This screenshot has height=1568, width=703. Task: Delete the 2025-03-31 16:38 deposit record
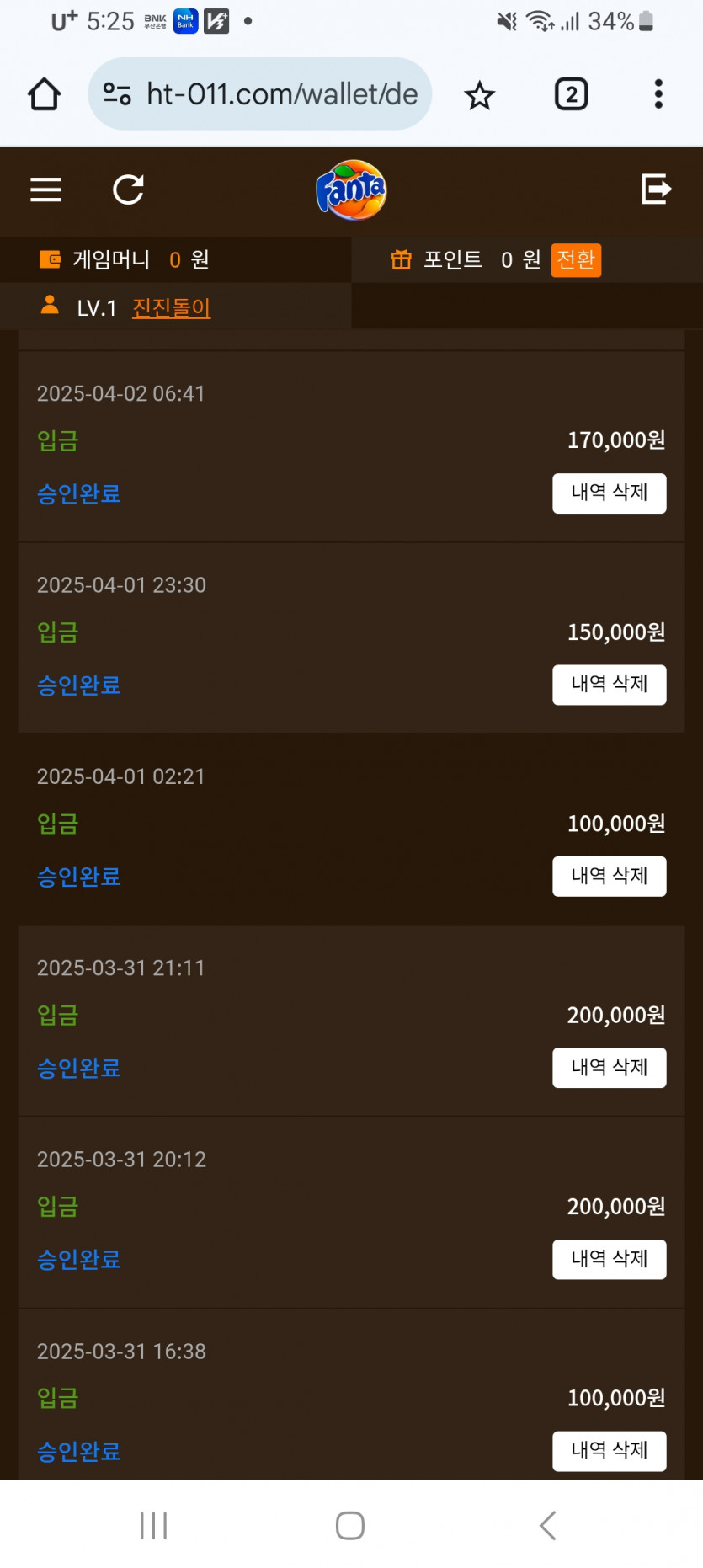click(610, 1451)
